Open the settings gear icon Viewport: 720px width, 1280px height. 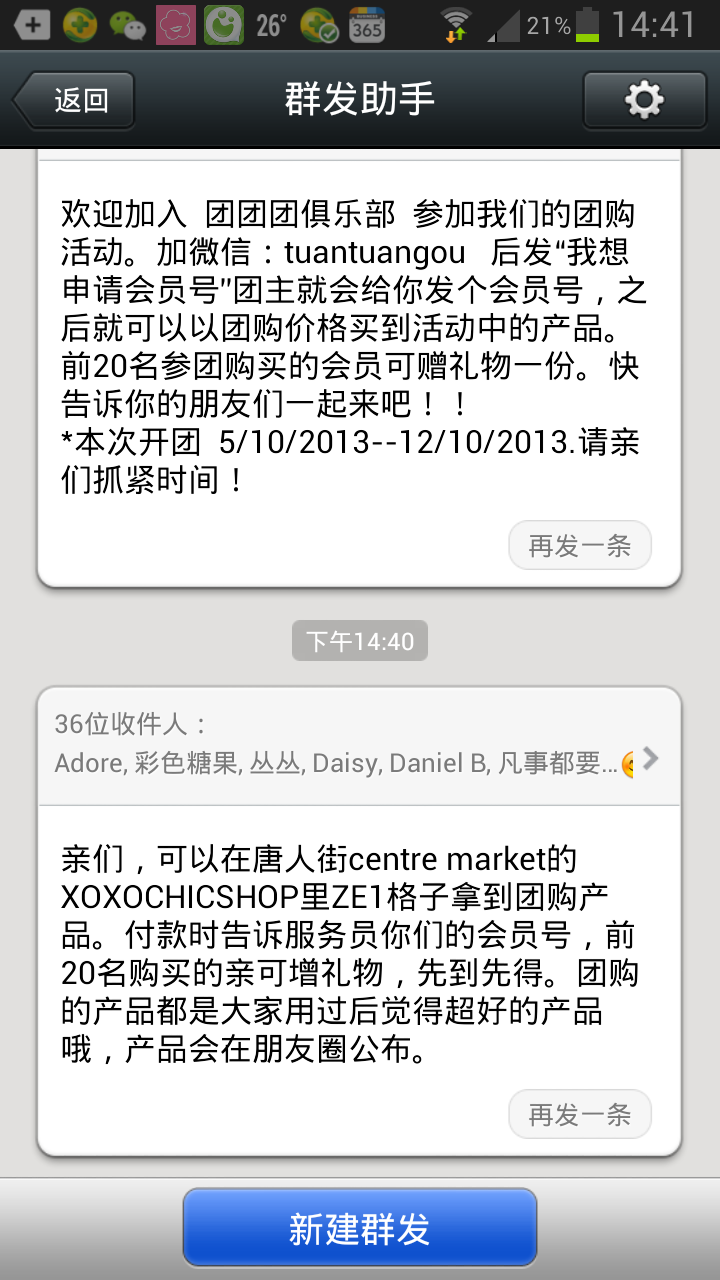[x=644, y=100]
